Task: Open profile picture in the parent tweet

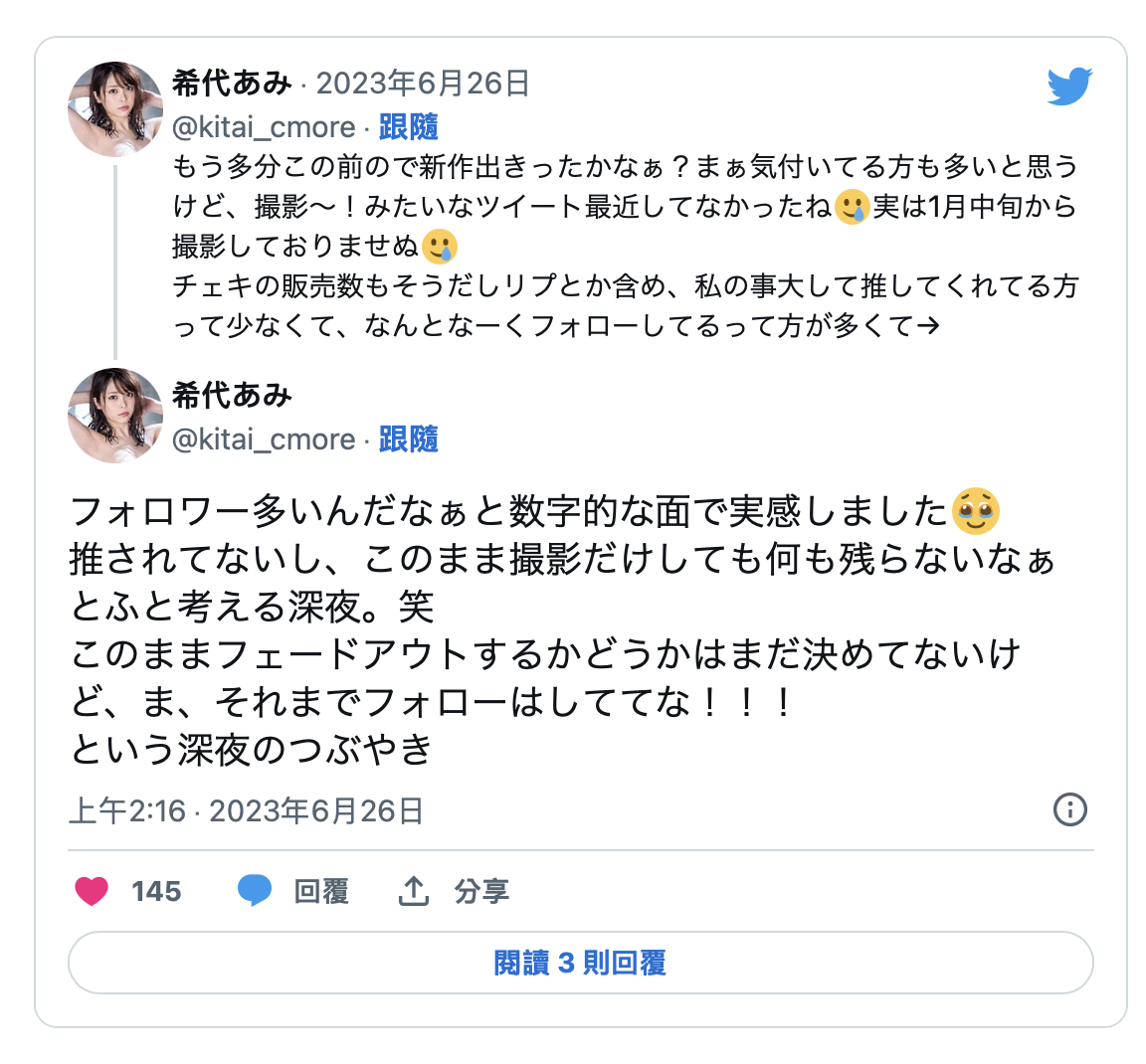Action: coord(114,108)
